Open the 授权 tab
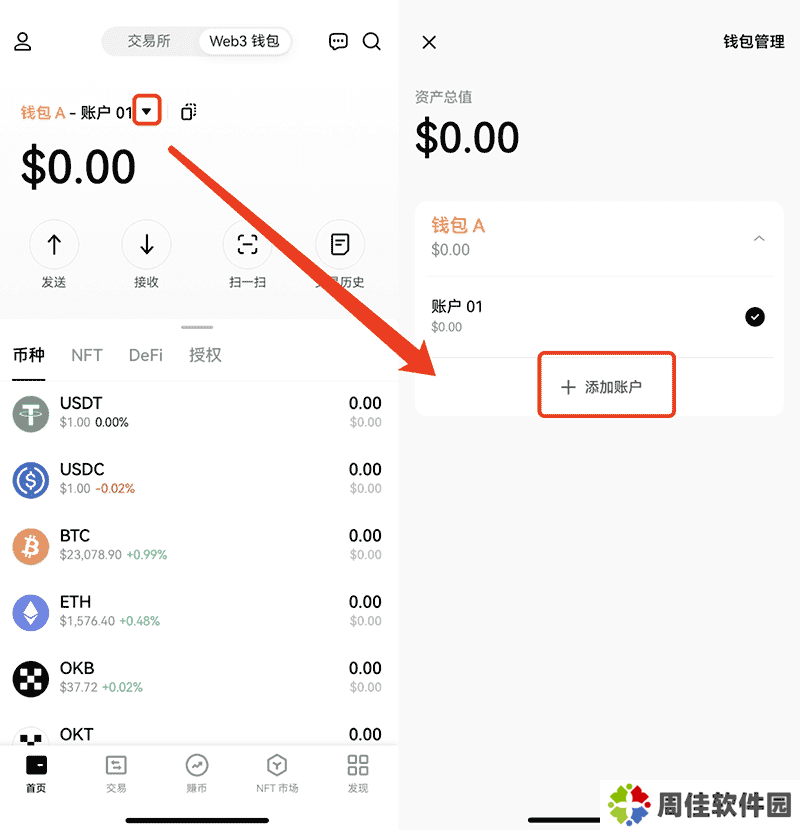The width and height of the screenshot is (800, 830). point(205,355)
